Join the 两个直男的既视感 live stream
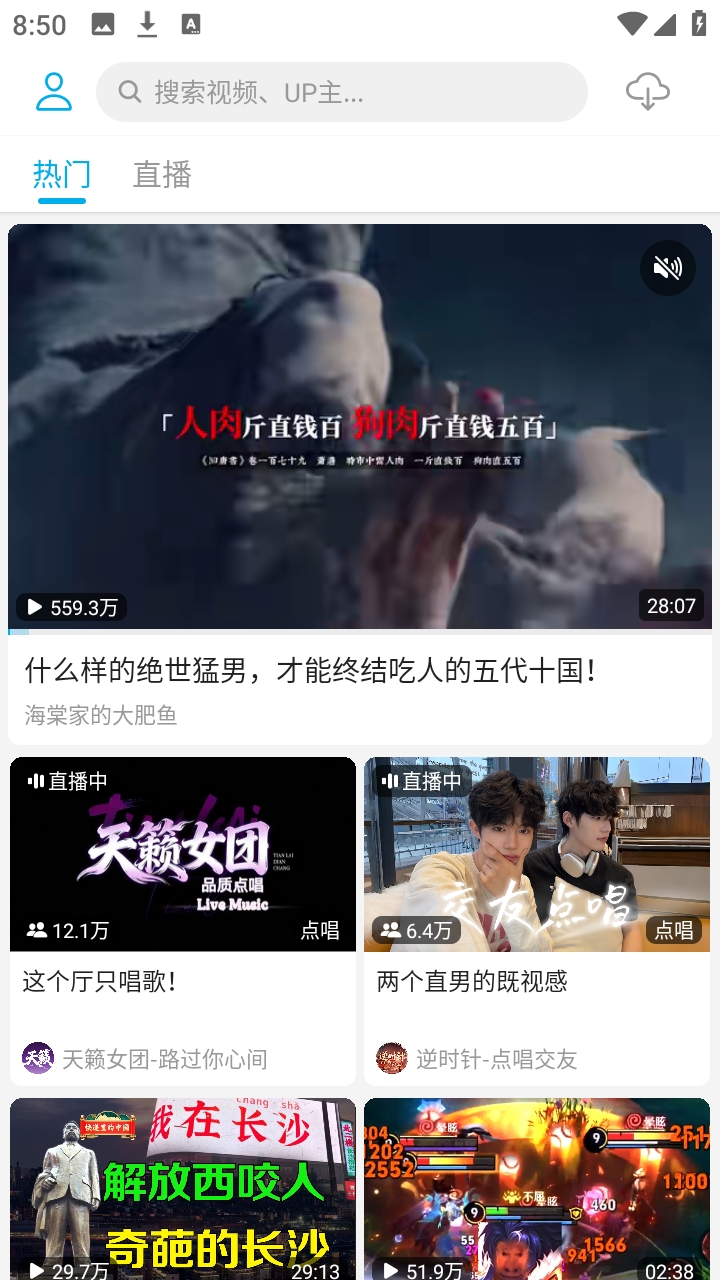The image size is (720, 1280). [537, 855]
